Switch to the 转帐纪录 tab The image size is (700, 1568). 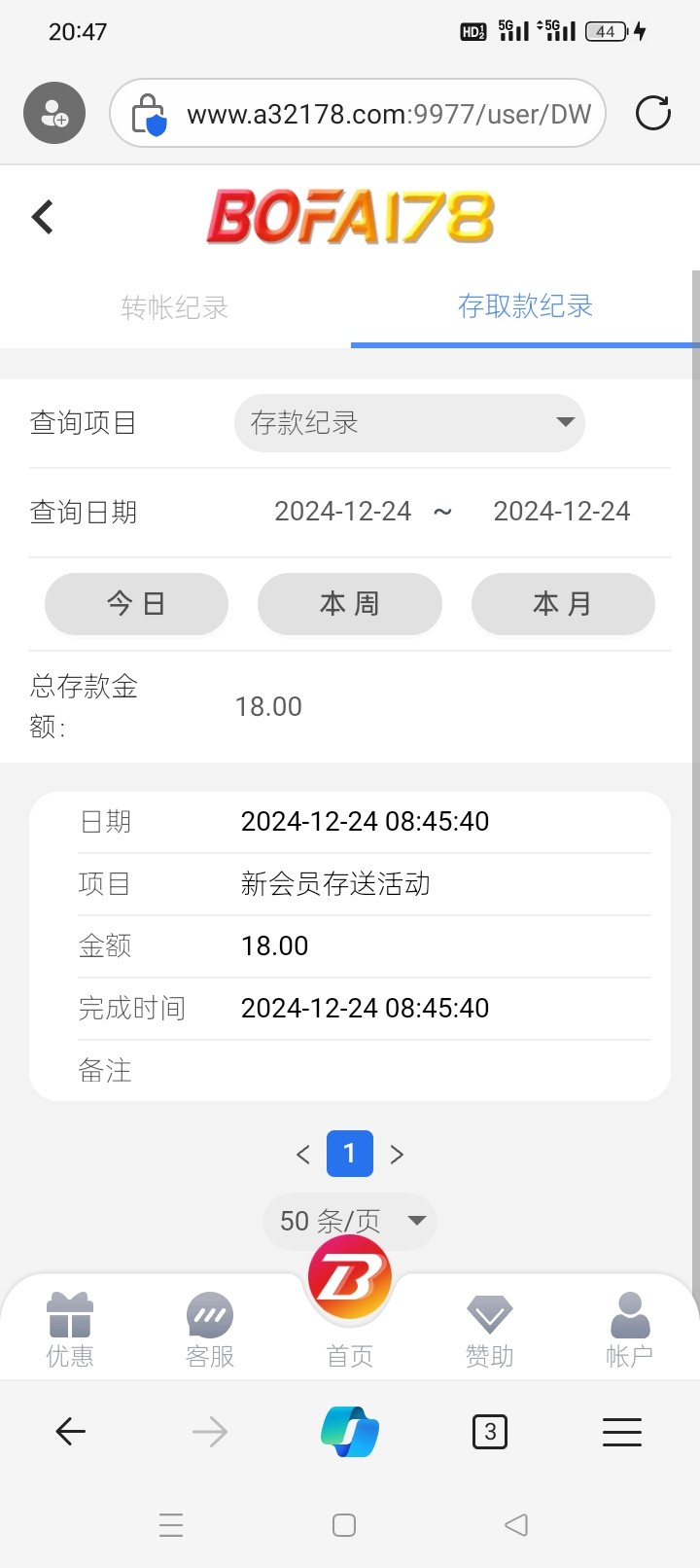pyautogui.click(x=175, y=307)
